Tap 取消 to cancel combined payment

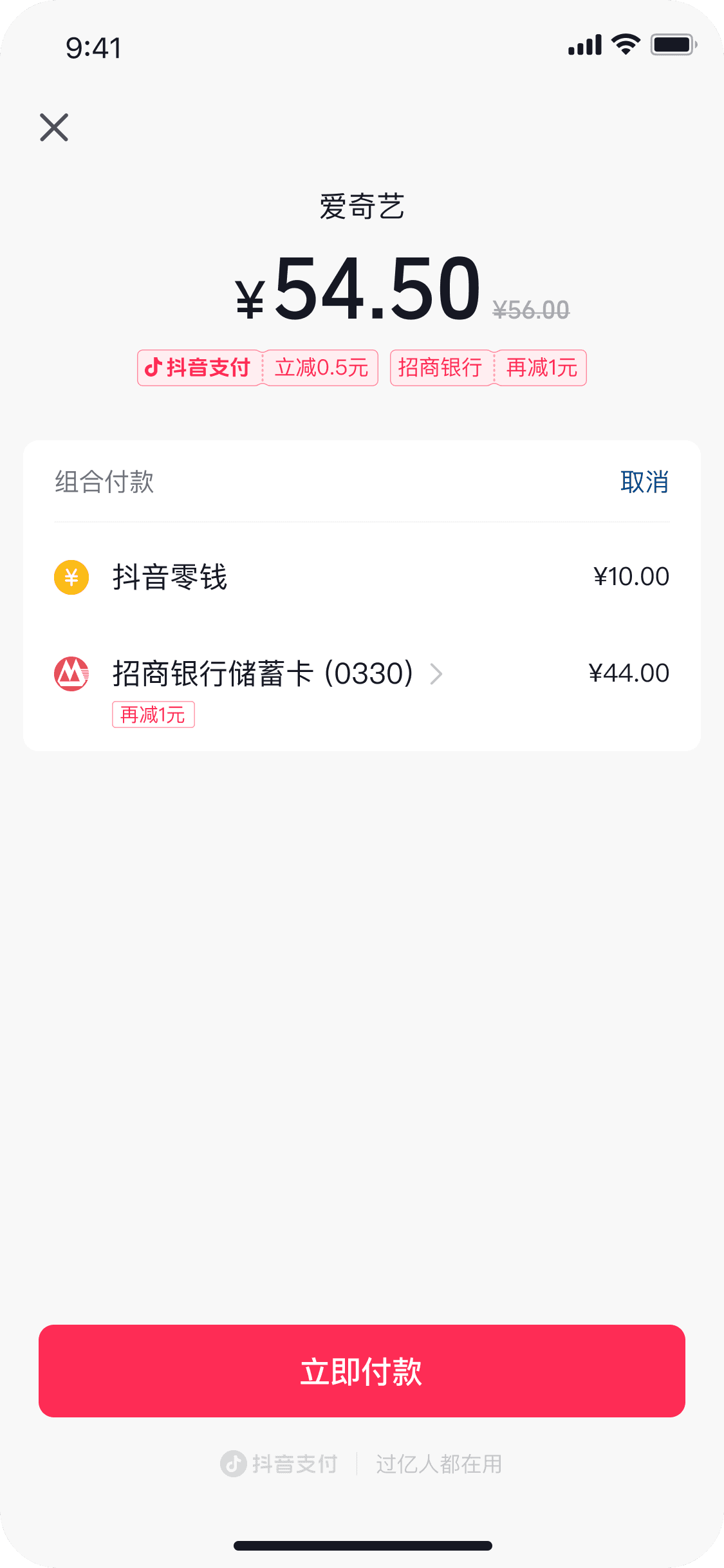point(644,482)
